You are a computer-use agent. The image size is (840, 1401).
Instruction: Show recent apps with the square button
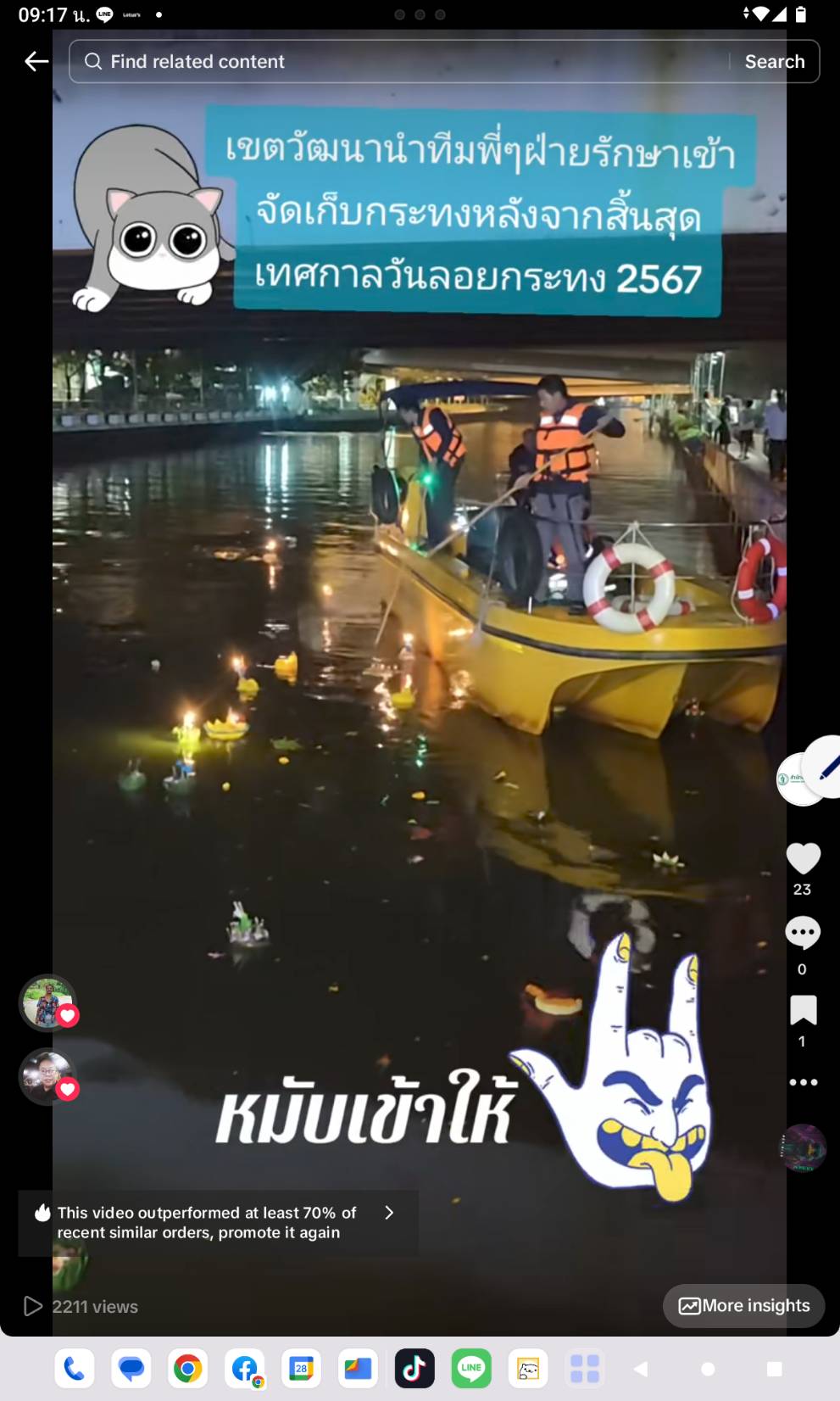point(774,1369)
